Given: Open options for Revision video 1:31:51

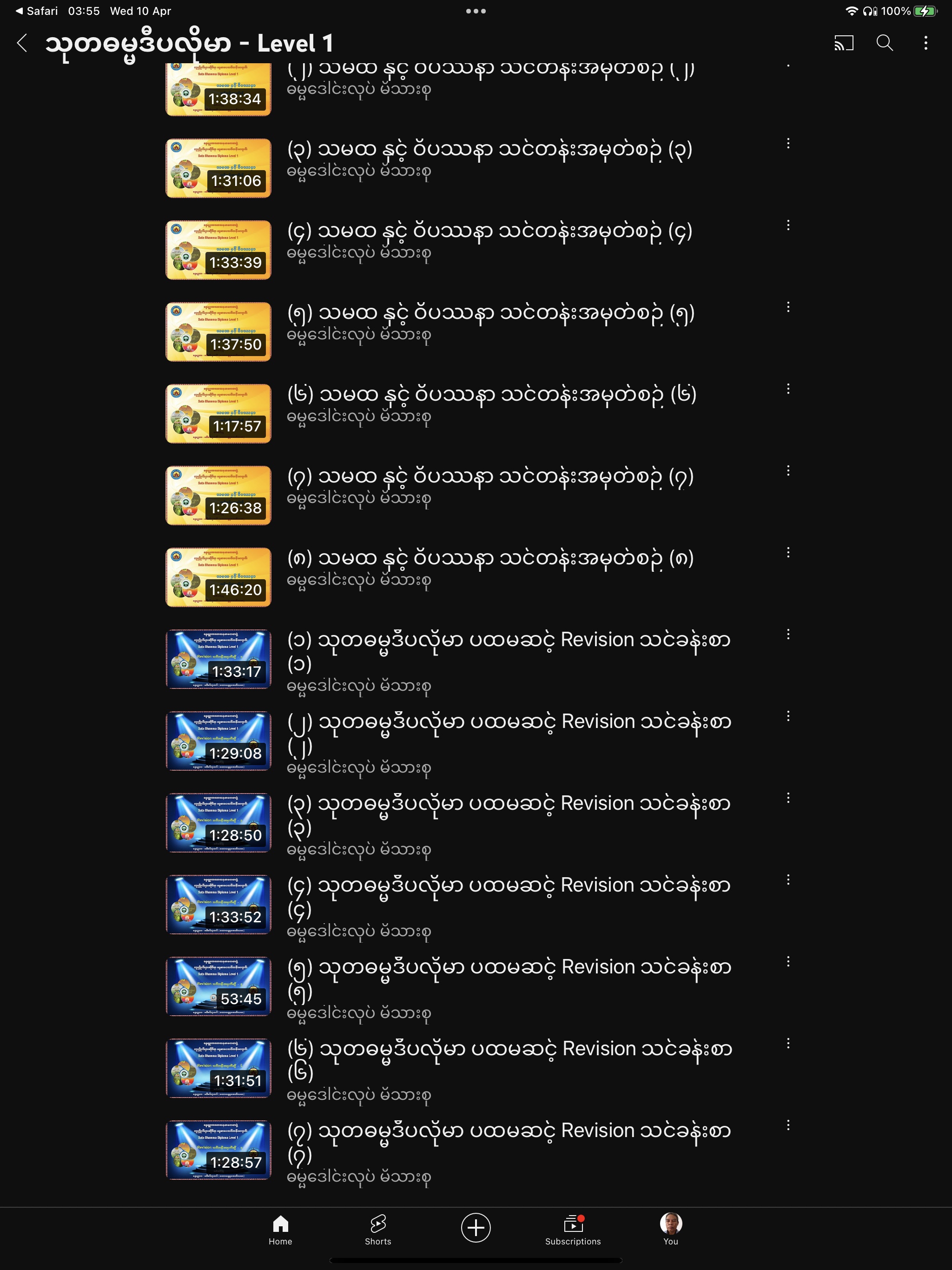Looking at the screenshot, I should (x=788, y=1043).
